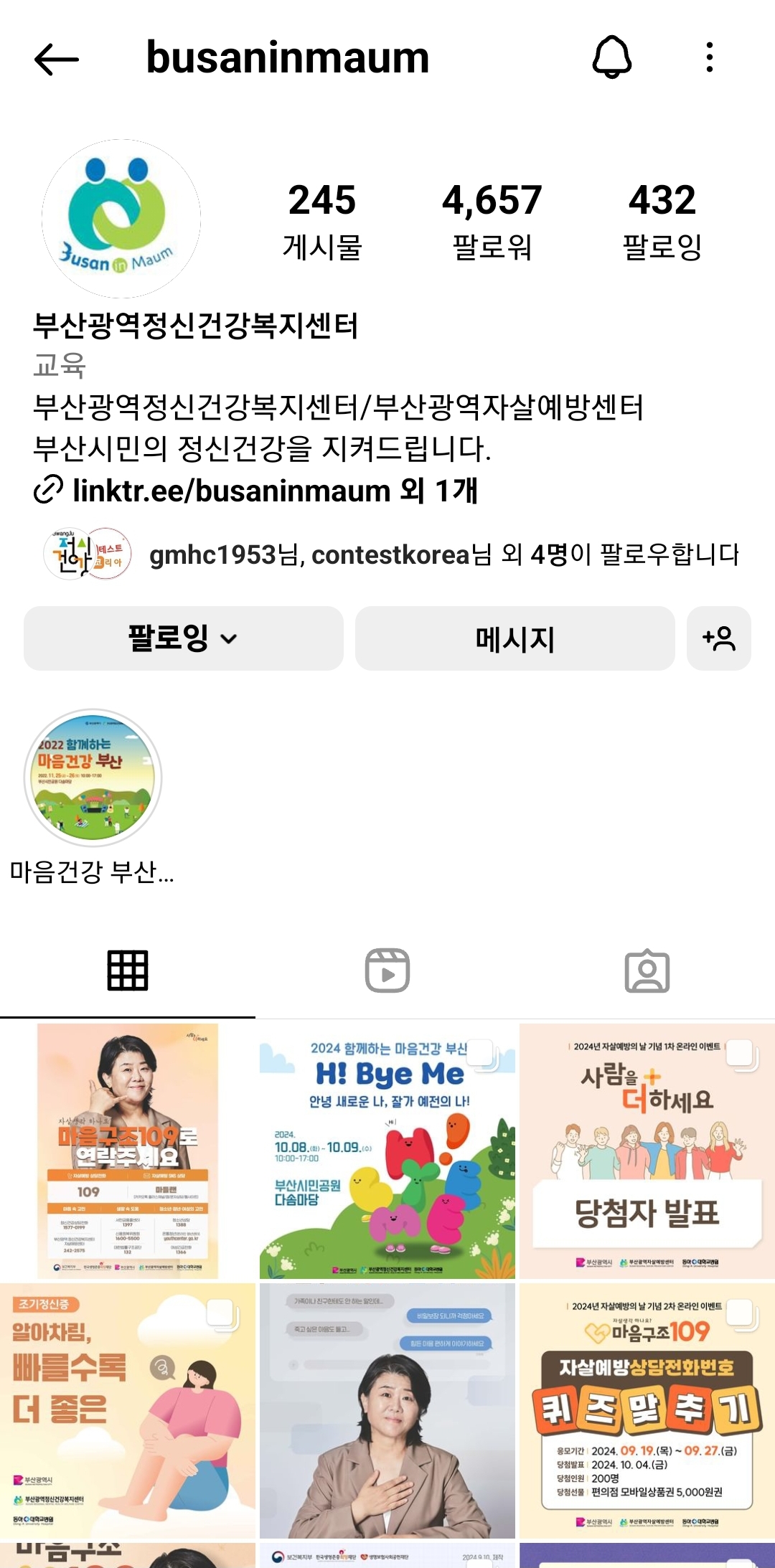This screenshot has width=775, height=1568.
Task: Open the 자살예방상담전화번호 퀴즈맞추기 post
Action: pos(647,1410)
